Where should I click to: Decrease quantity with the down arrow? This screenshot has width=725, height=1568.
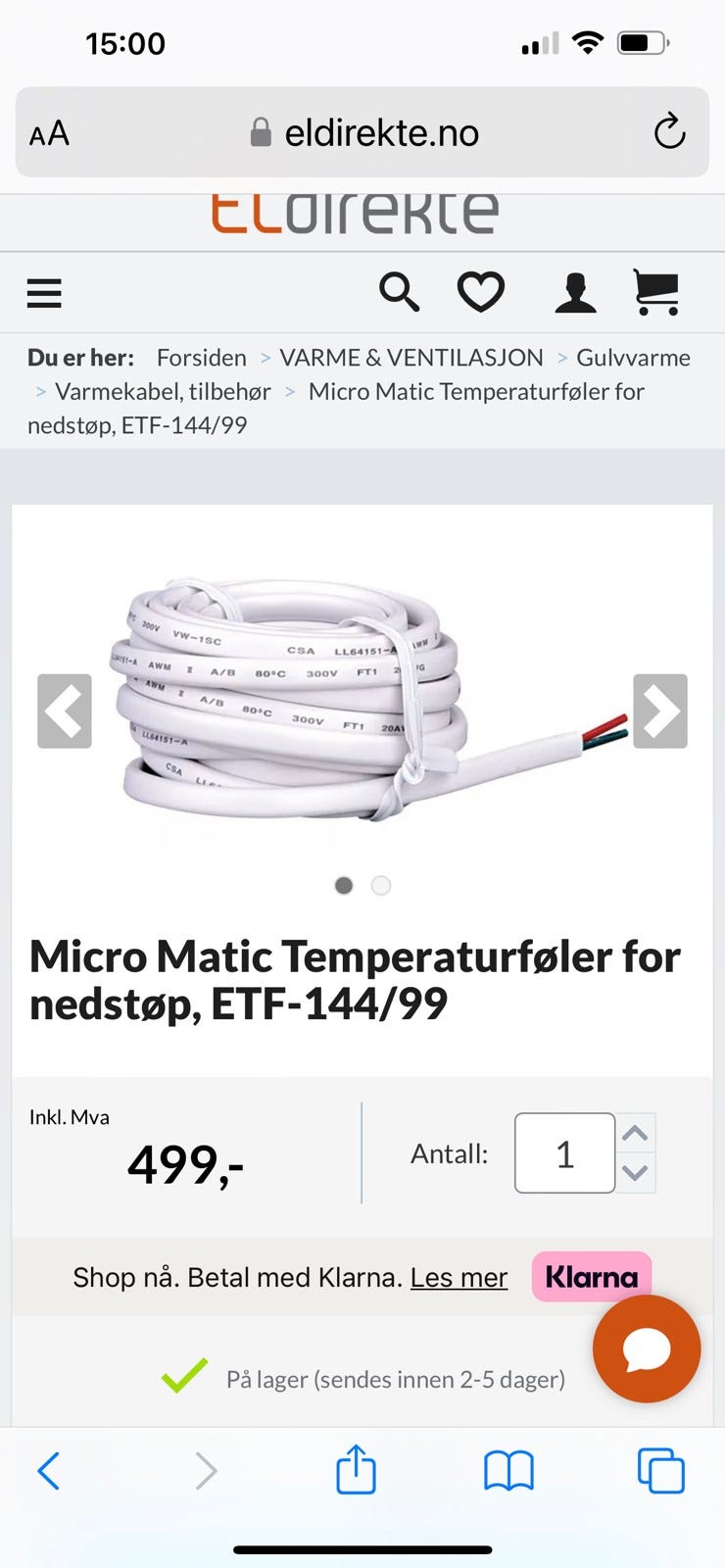(x=636, y=1172)
